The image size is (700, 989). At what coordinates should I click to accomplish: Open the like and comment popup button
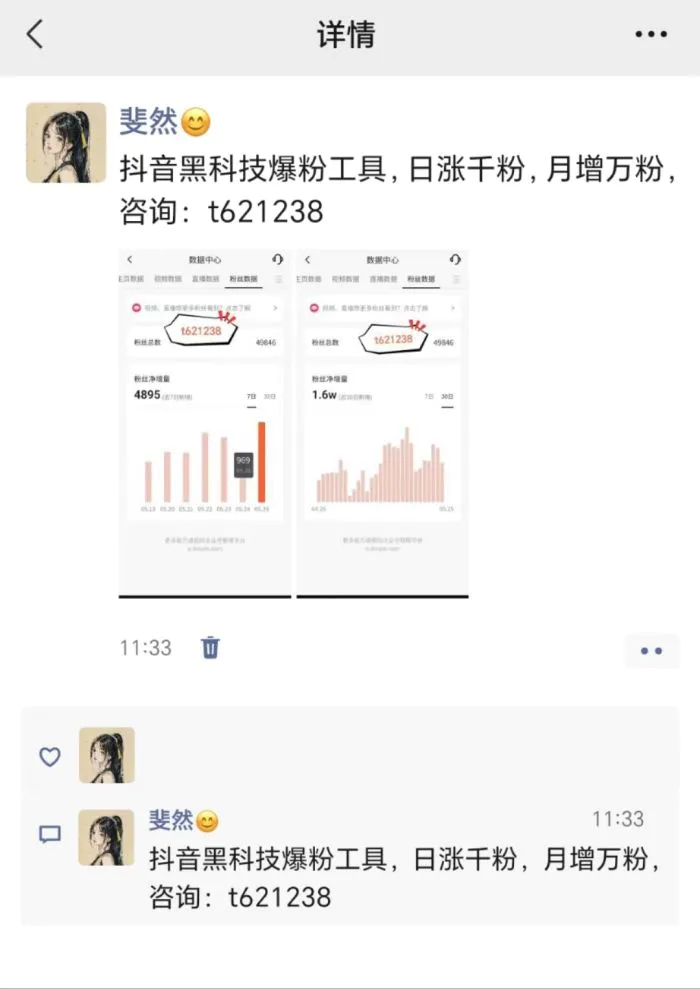pos(651,651)
